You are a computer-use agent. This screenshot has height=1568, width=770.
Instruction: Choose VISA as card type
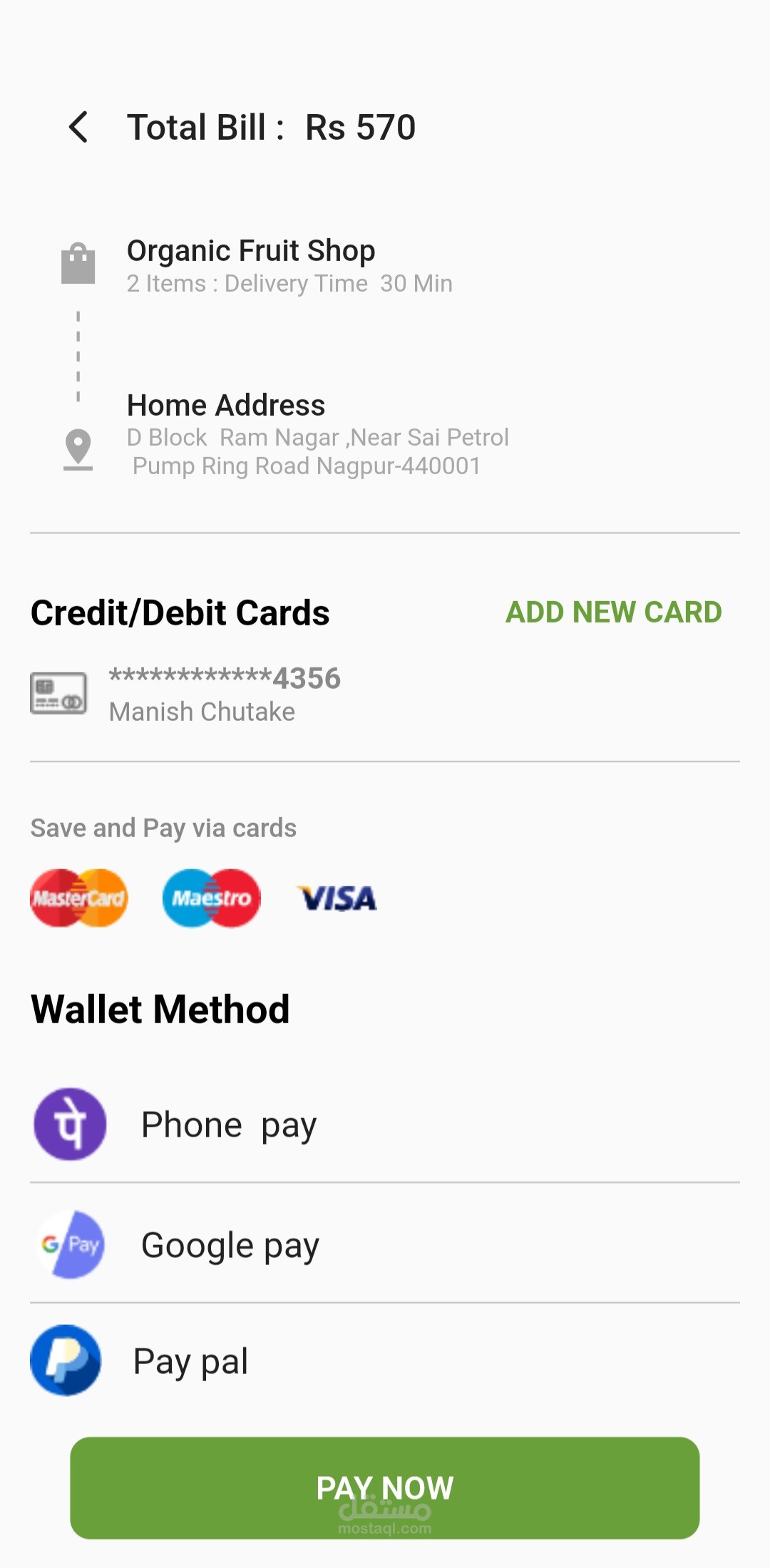pos(337,898)
